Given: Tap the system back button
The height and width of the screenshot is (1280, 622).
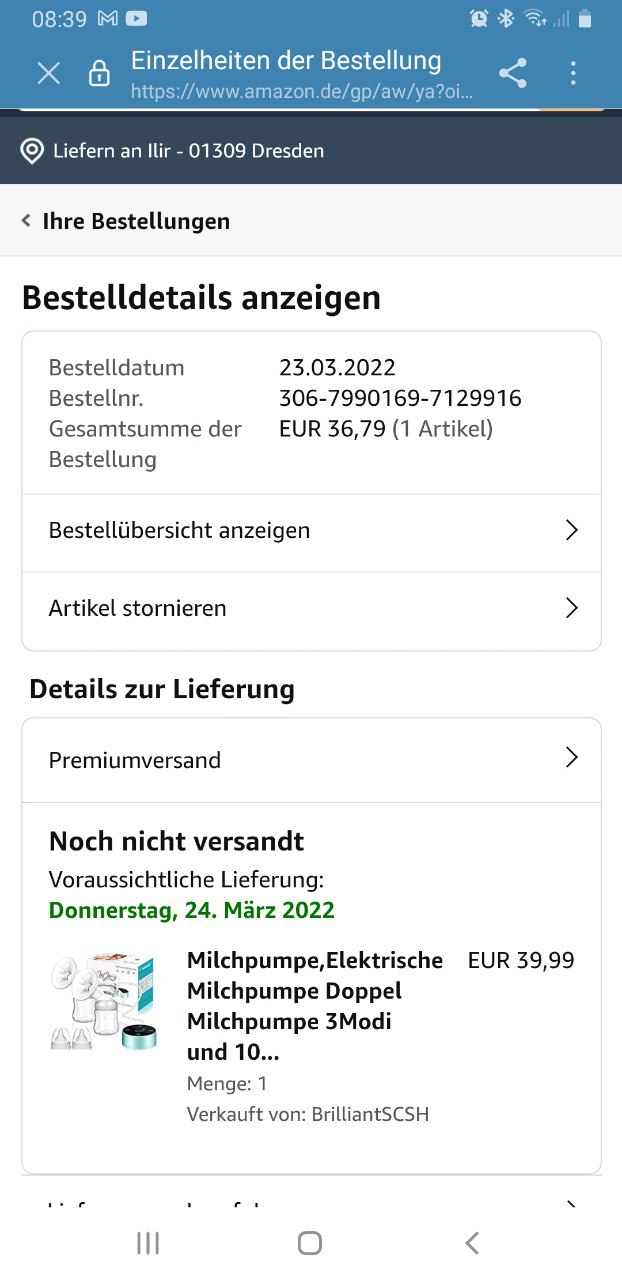Looking at the screenshot, I should [472, 1243].
